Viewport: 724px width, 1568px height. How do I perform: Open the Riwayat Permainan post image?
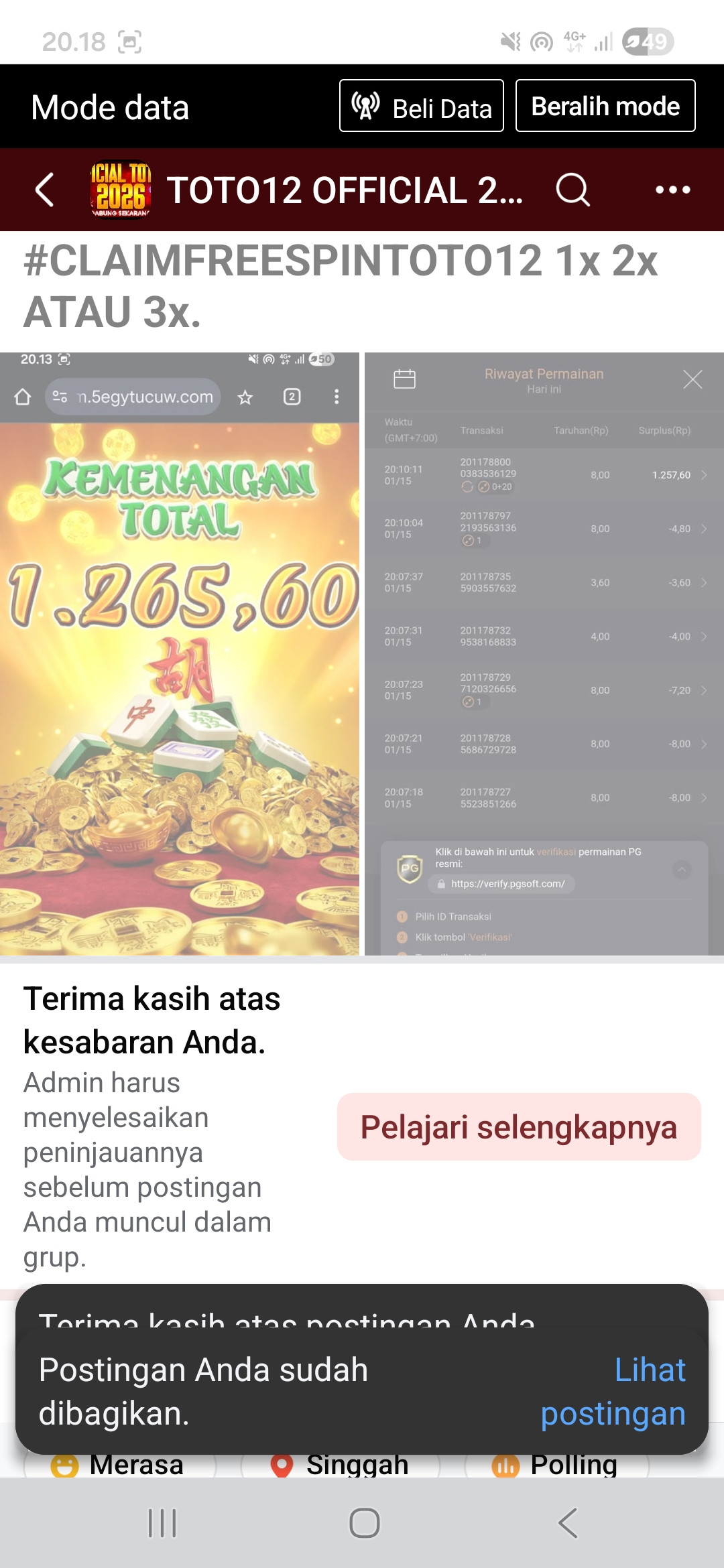(544, 653)
